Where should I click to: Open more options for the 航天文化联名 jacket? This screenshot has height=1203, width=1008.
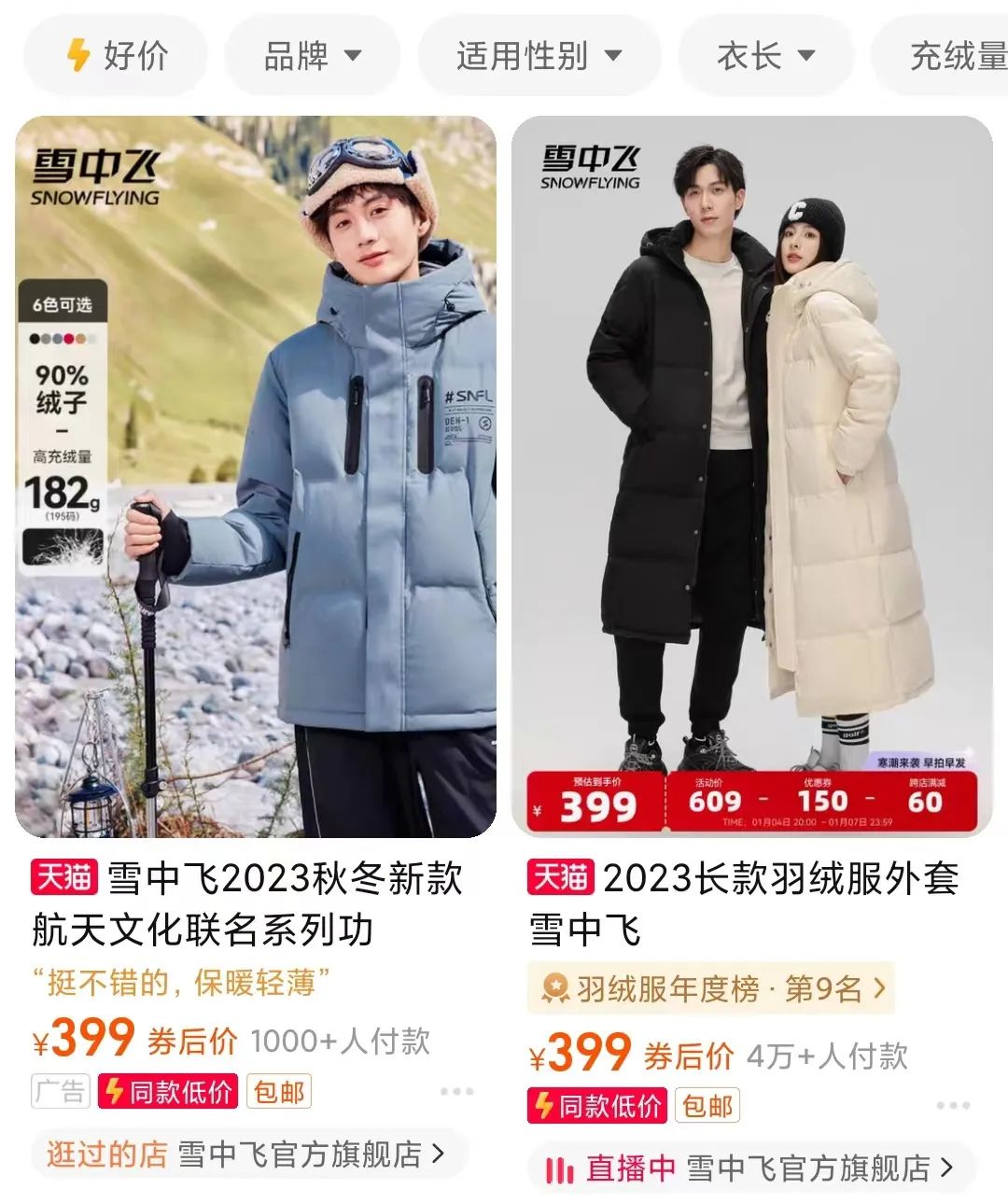tap(456, 1091)
